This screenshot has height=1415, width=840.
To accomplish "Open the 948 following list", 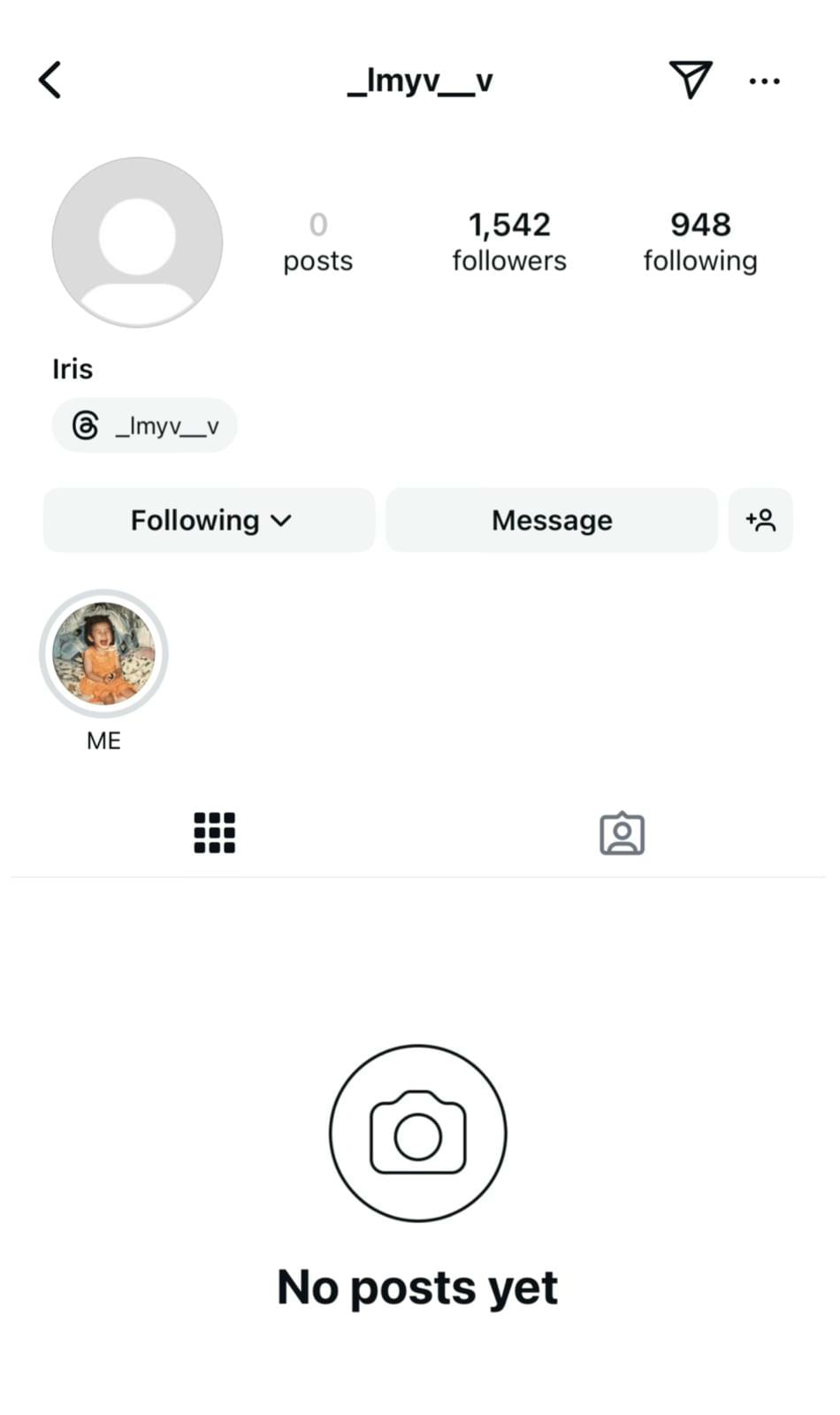I will 700,241.
